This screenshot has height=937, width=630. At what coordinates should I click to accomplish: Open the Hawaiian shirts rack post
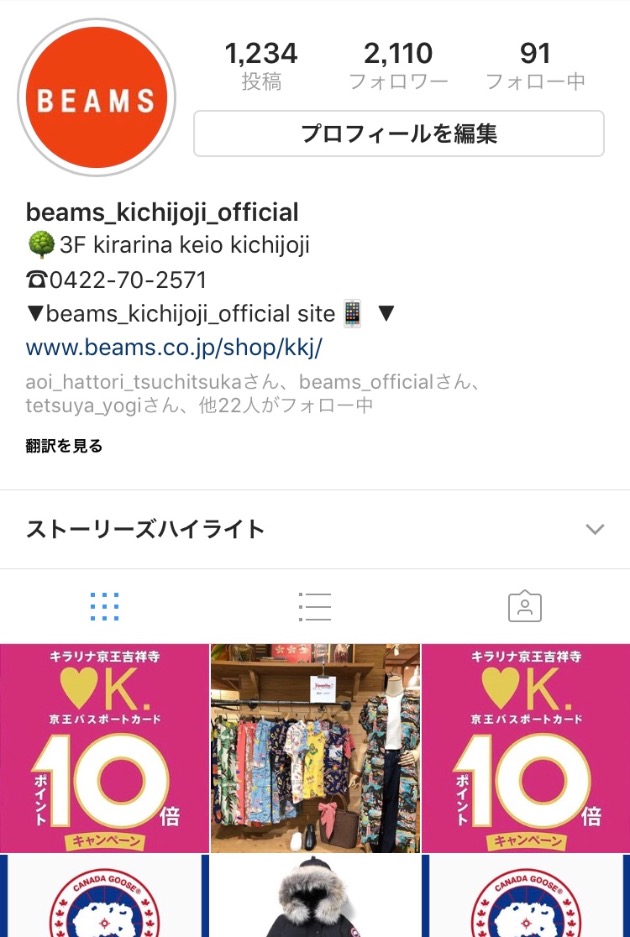[x=315, y=748]
